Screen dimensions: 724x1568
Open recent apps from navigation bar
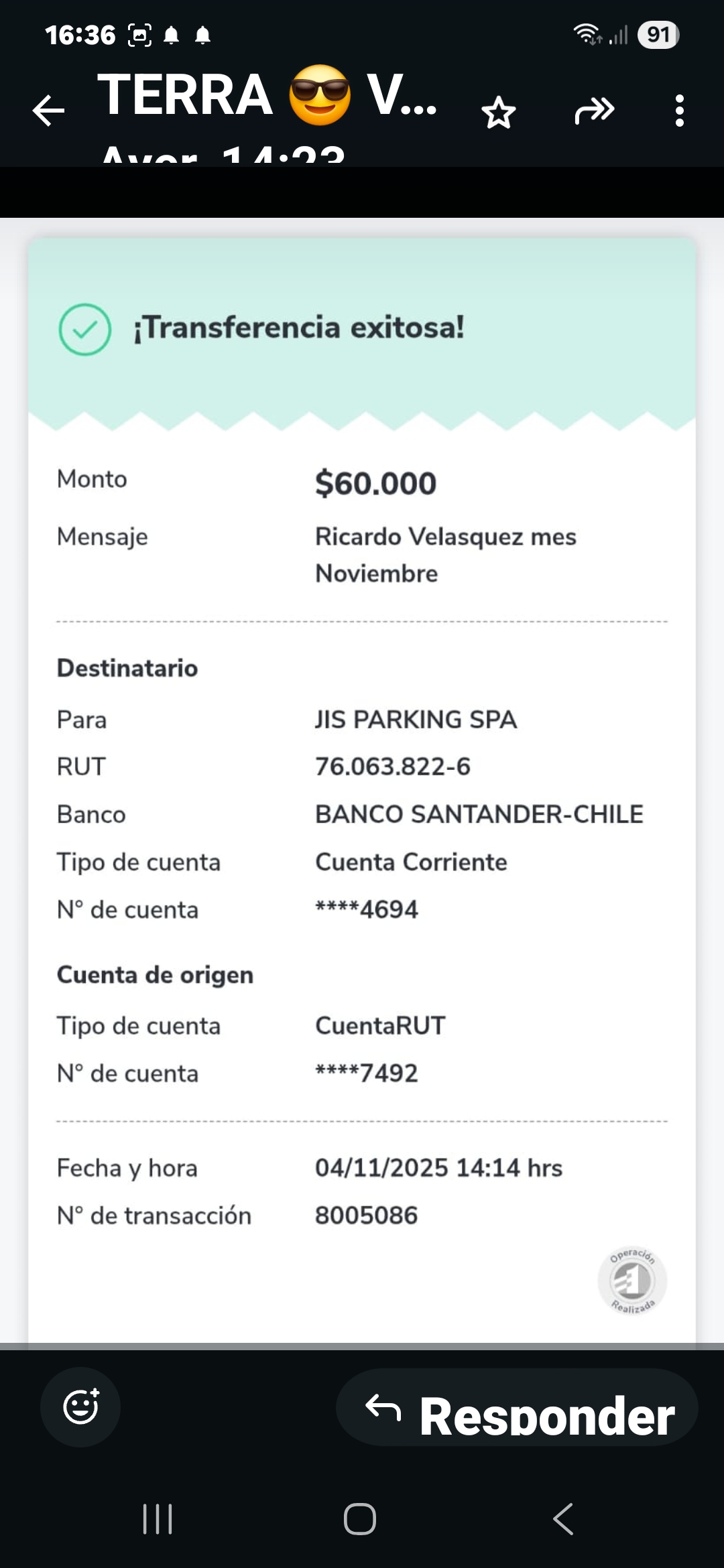(158, 1519)
